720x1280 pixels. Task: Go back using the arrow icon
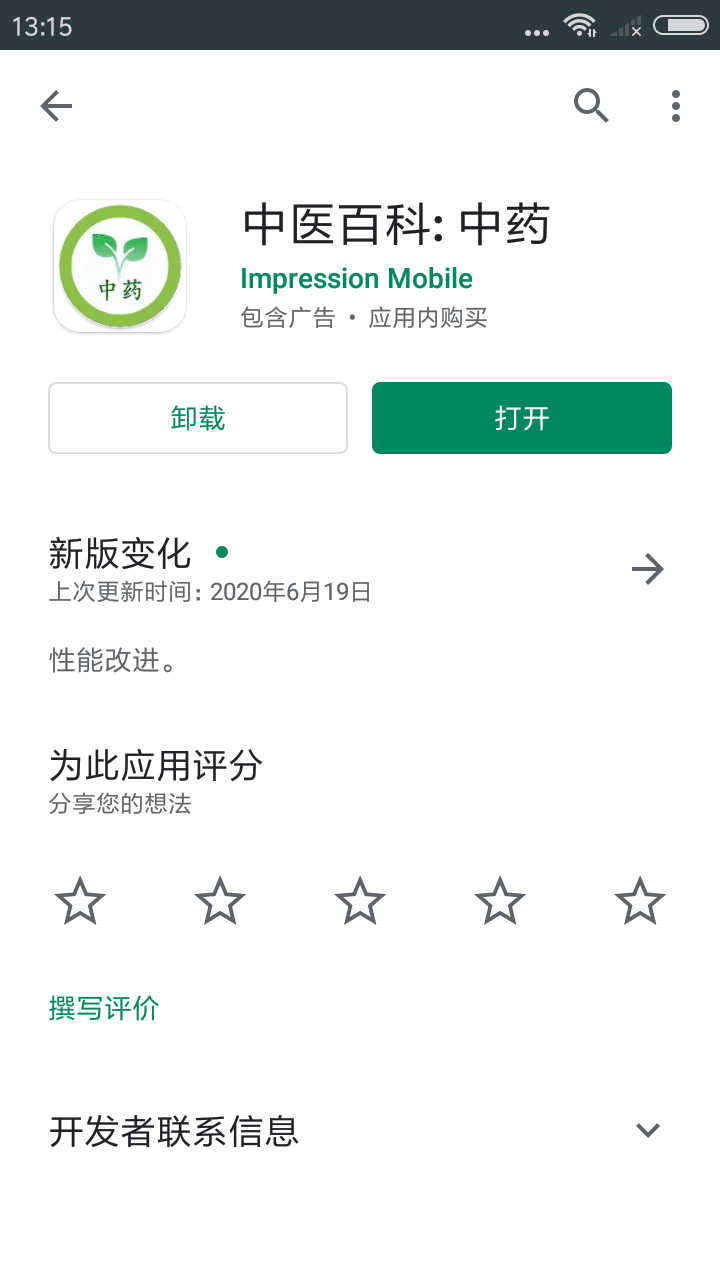pyautogui.click(x=56, y=106)
